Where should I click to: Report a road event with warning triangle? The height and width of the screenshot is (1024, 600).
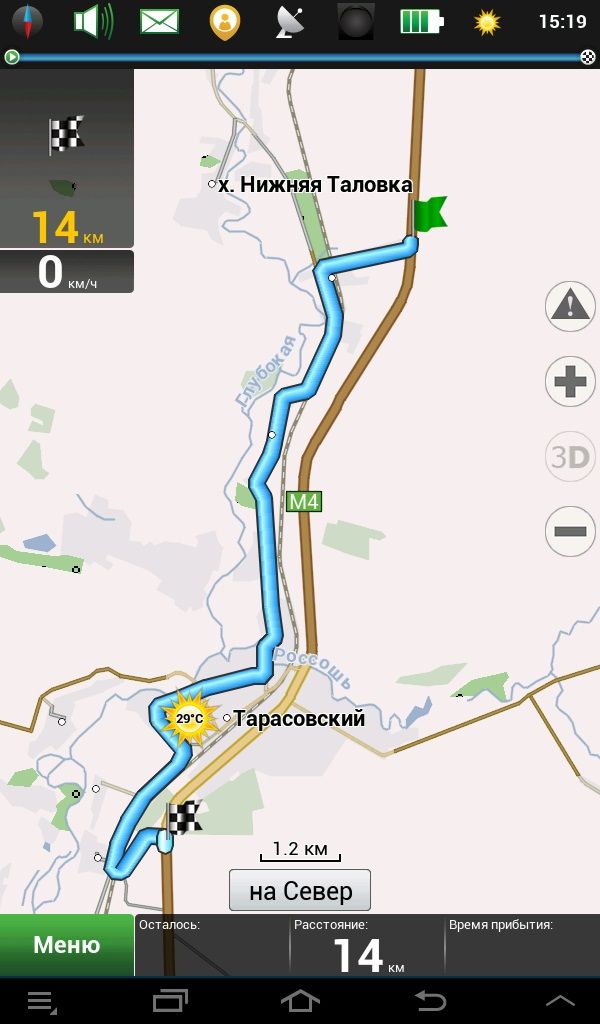point(570,306)
